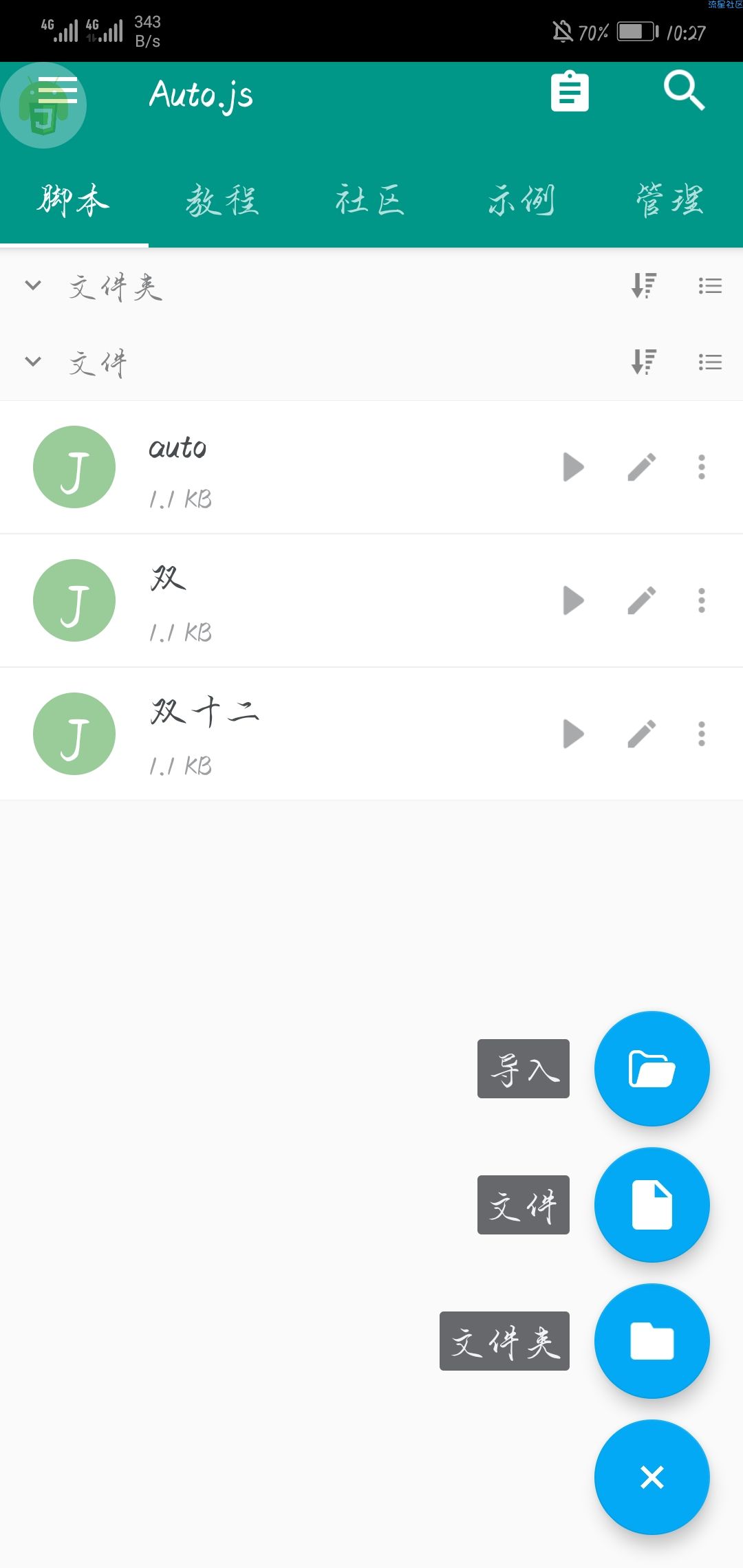Import a script with 导入 button

[x=652, y=1069]
